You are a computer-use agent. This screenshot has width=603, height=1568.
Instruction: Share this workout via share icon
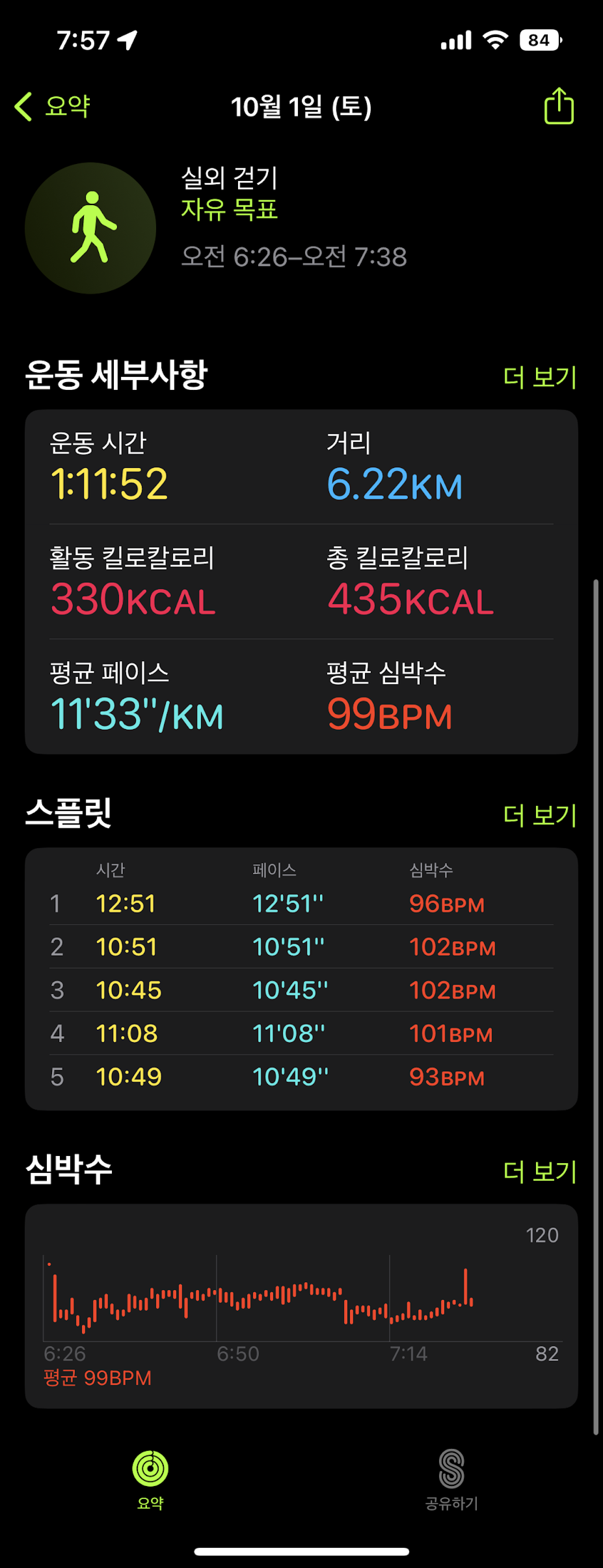(x=558, y=106)
